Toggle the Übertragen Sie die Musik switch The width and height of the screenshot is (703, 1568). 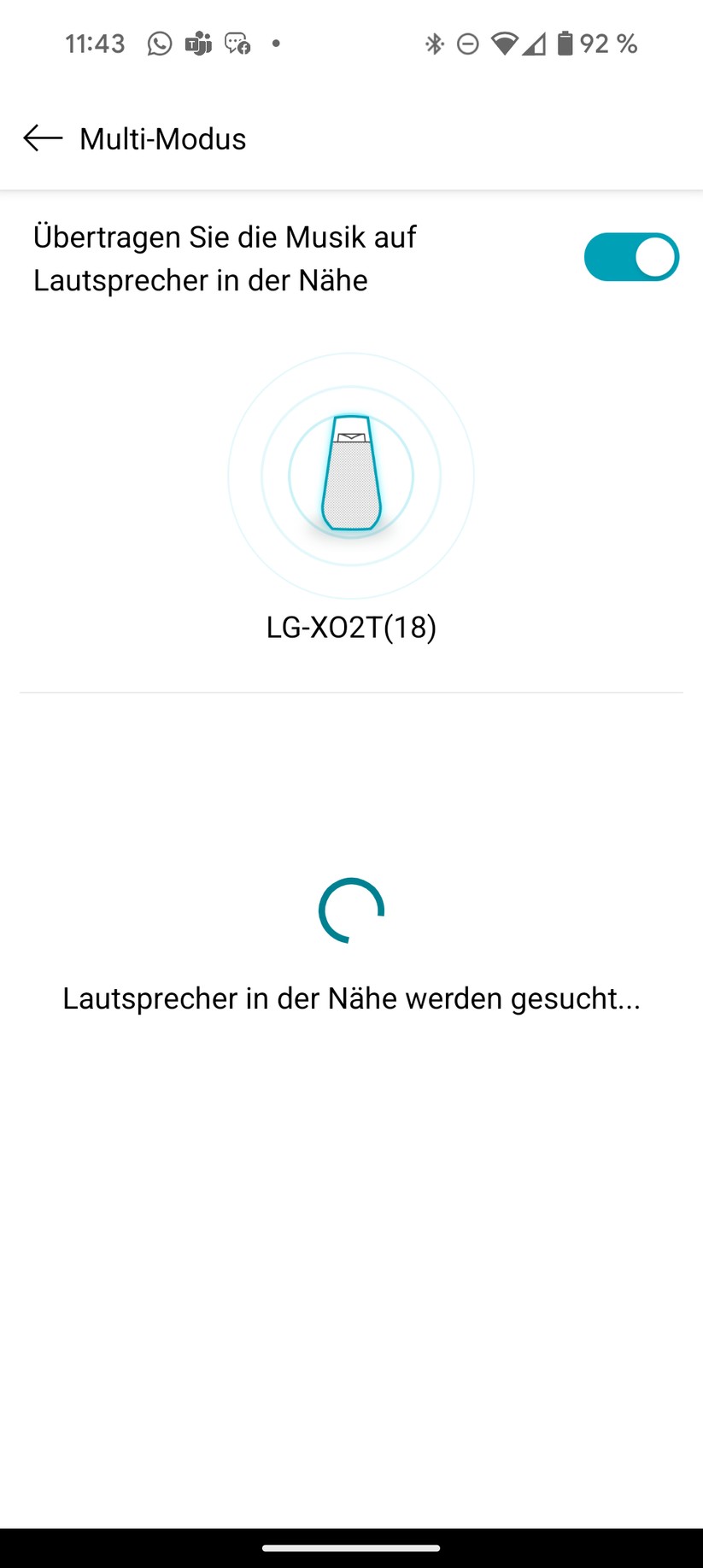click(x=630, y=256)
